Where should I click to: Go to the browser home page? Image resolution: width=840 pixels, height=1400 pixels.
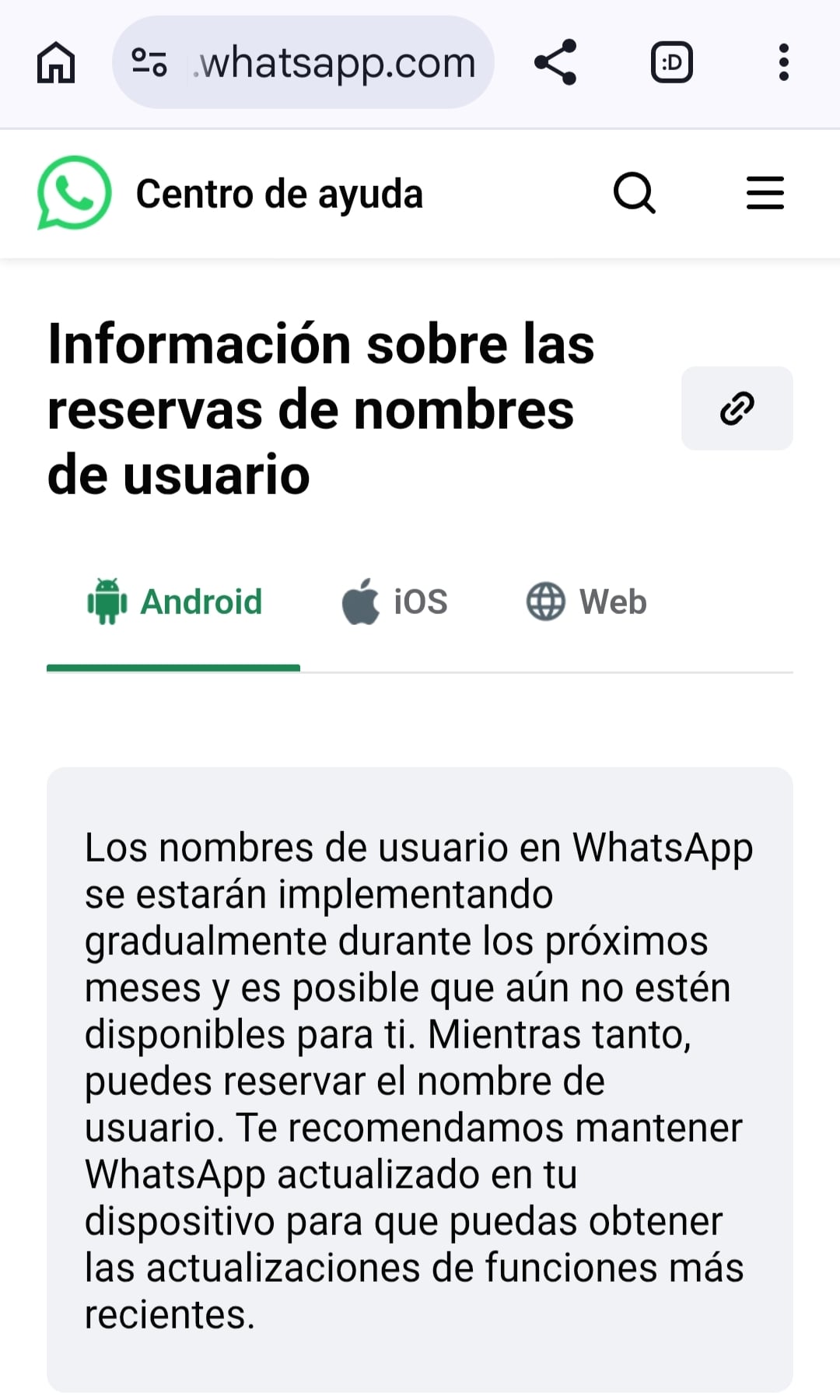pos(56,62)
